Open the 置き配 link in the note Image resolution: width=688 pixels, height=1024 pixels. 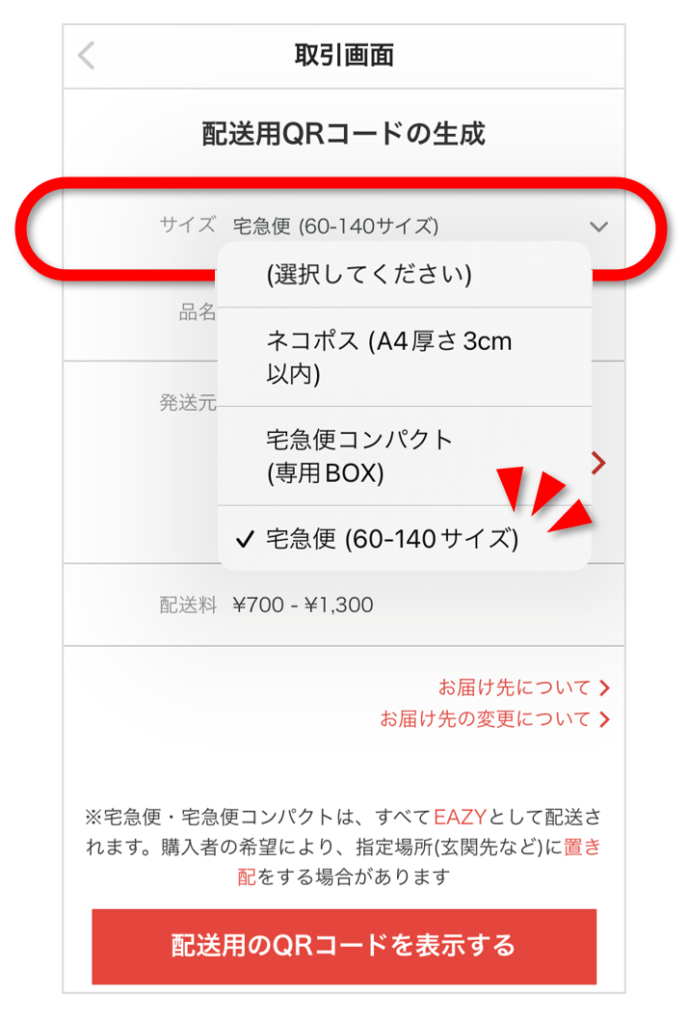click(x=582, y=848)
